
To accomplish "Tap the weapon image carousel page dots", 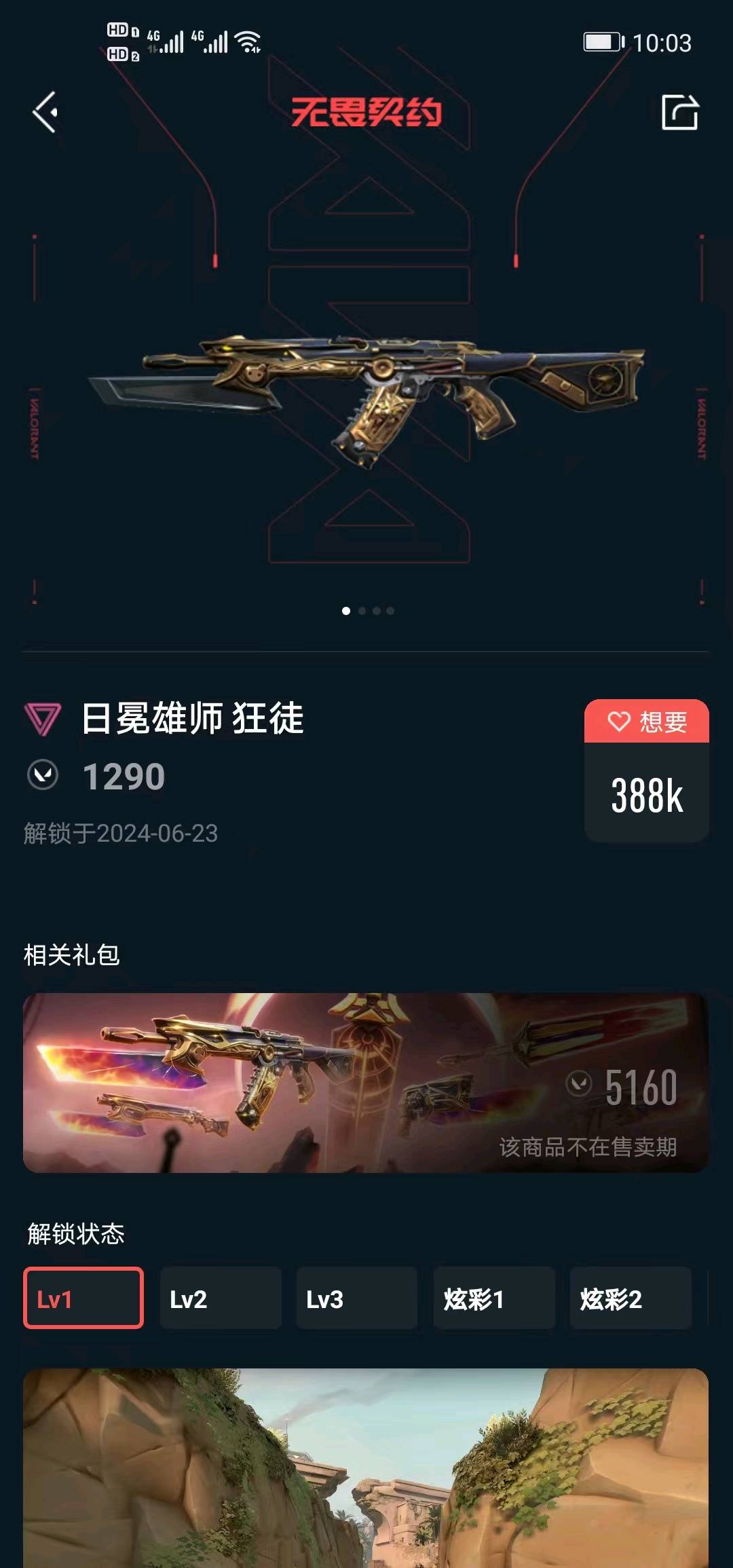I will [368, 611].
